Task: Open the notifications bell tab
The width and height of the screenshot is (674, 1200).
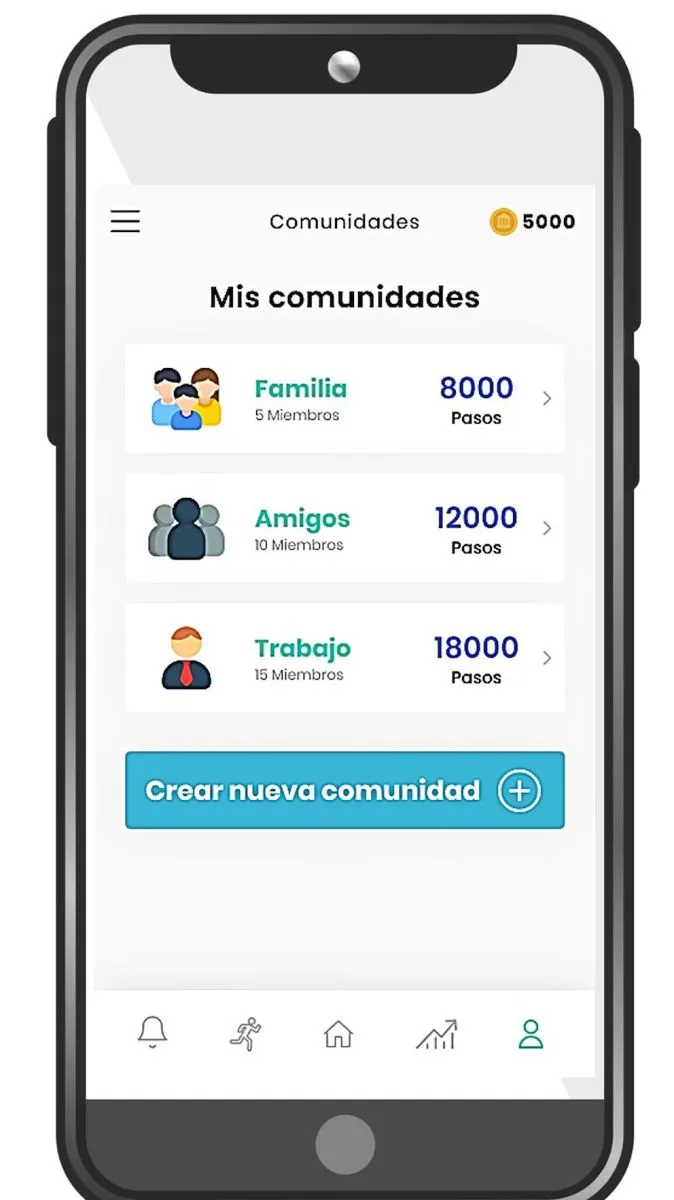Action: pyautogui.click(x=153, y=1033)
